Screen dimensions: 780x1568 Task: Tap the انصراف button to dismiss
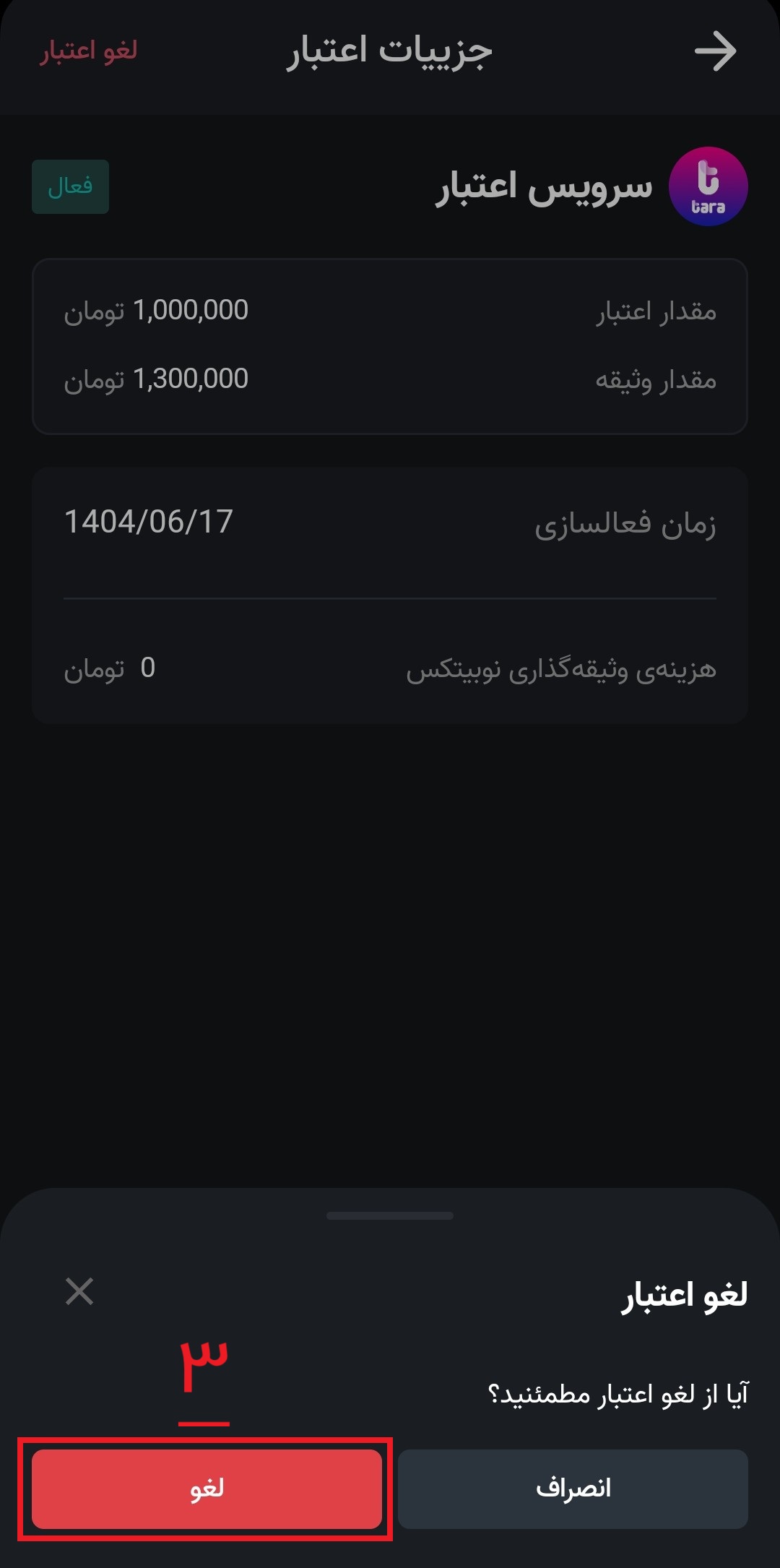click(x=573, y=1489)
